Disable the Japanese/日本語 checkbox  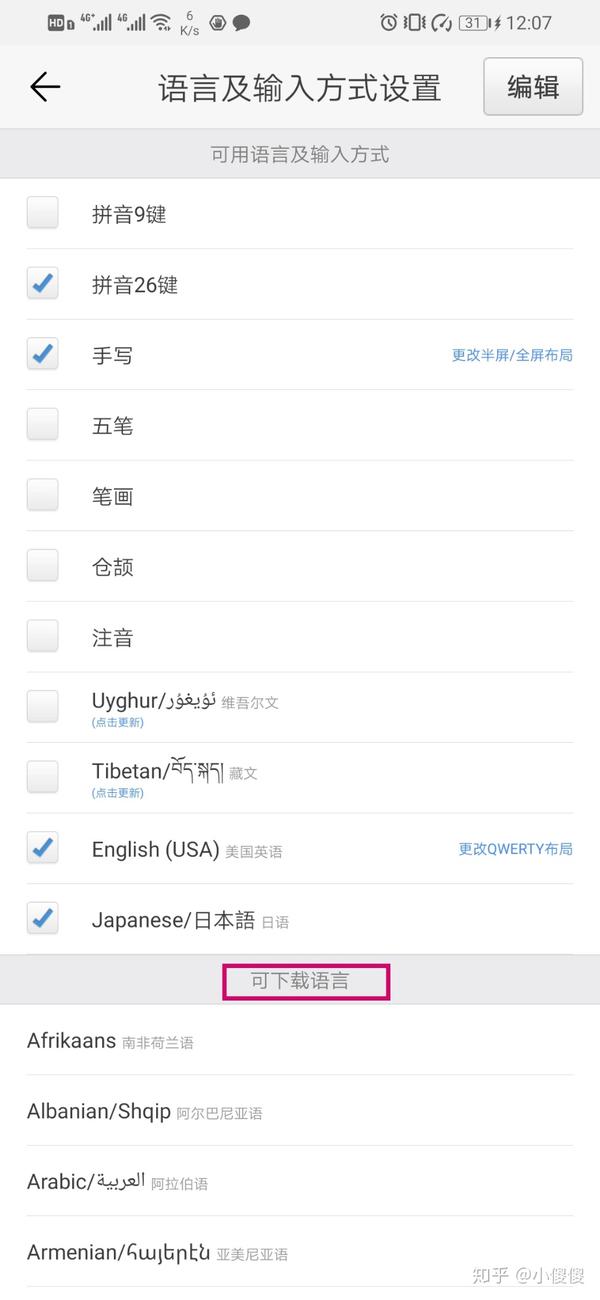point(43,918)
